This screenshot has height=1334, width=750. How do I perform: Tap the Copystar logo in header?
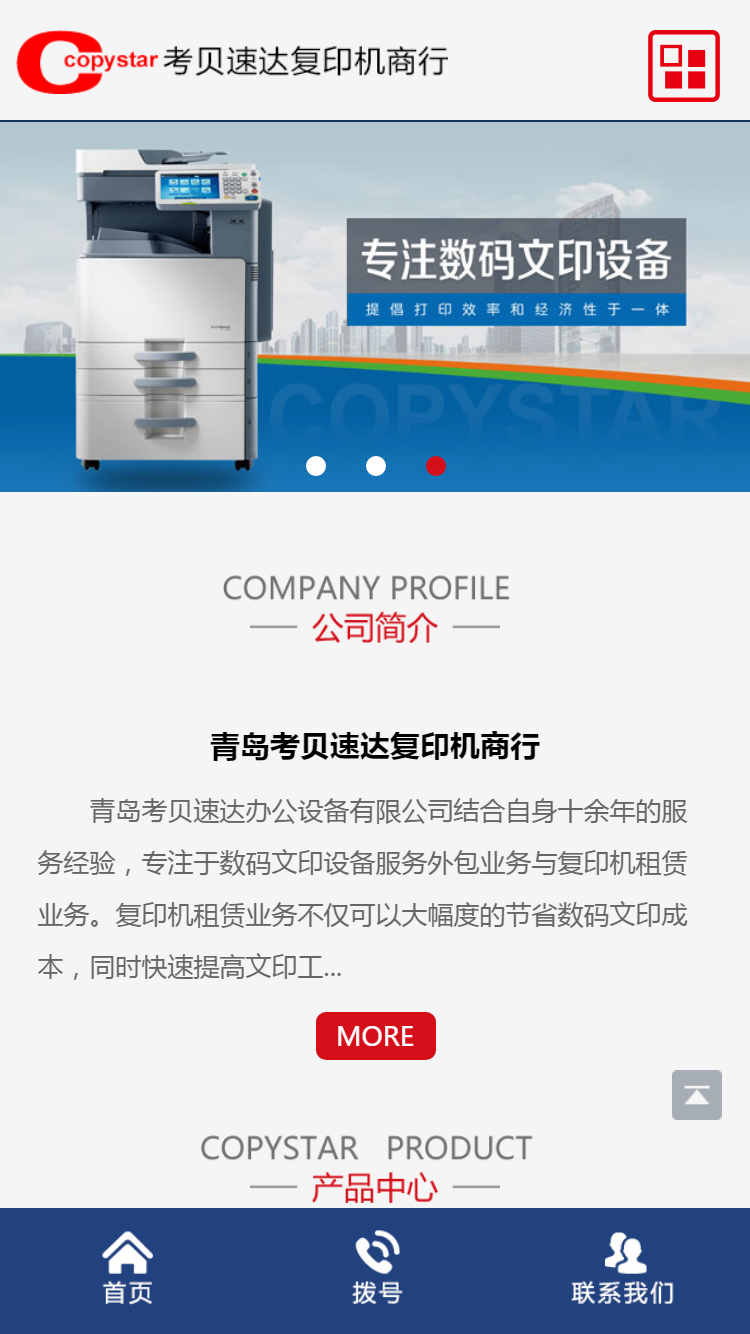(232, 62)
